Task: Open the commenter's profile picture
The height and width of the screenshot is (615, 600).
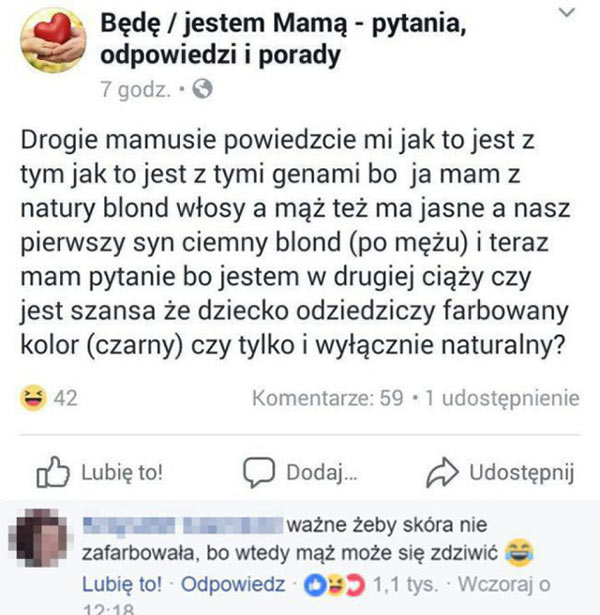Action: (x=41, y=539)
